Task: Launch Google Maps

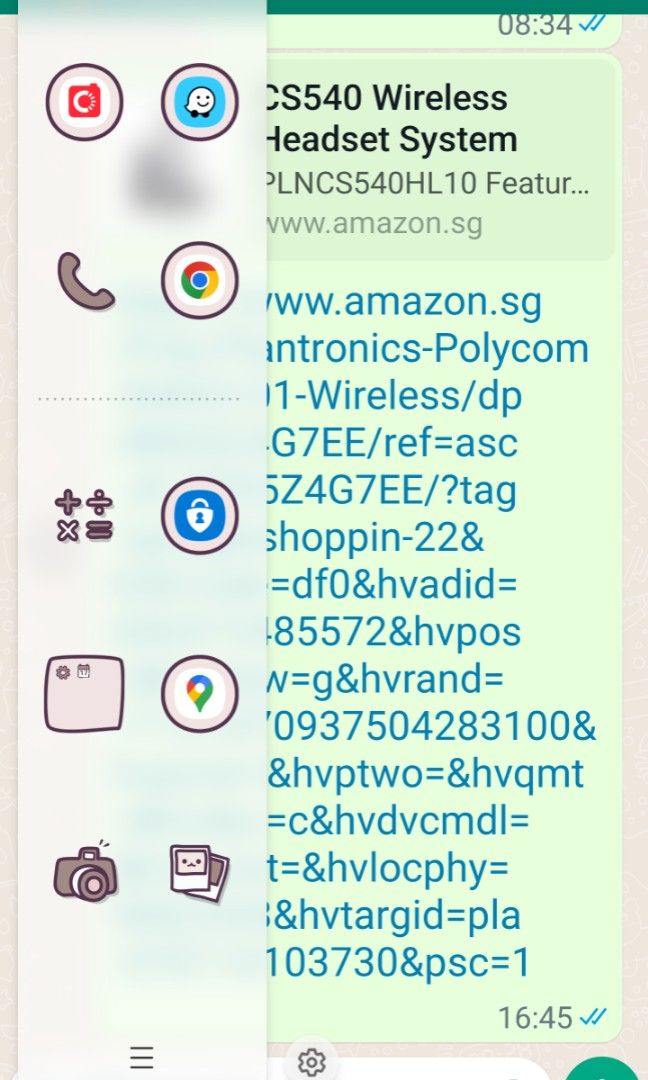Action: coord(200,693)
